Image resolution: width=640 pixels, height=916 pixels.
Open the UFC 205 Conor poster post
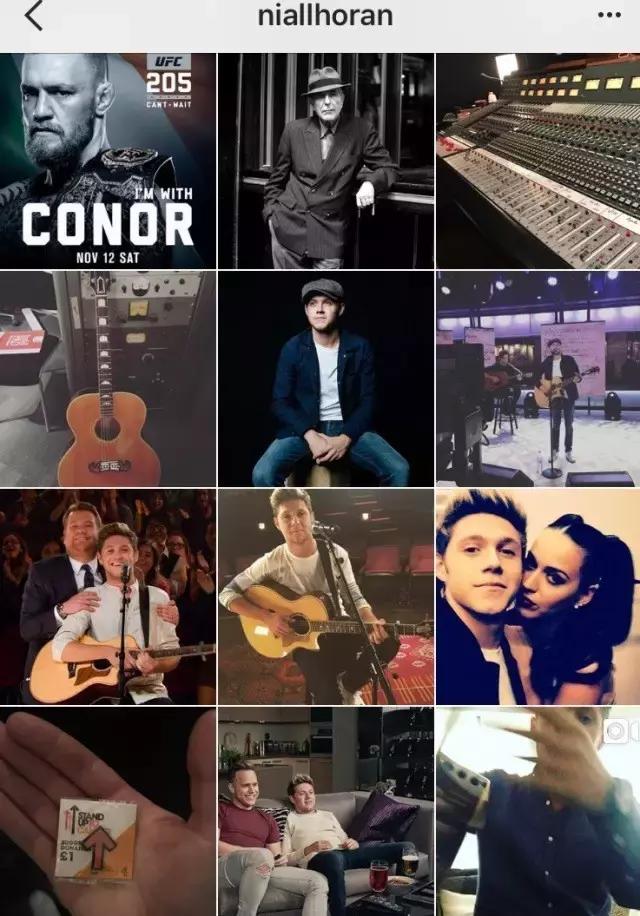pyautogui.click(x=107, y=161)
